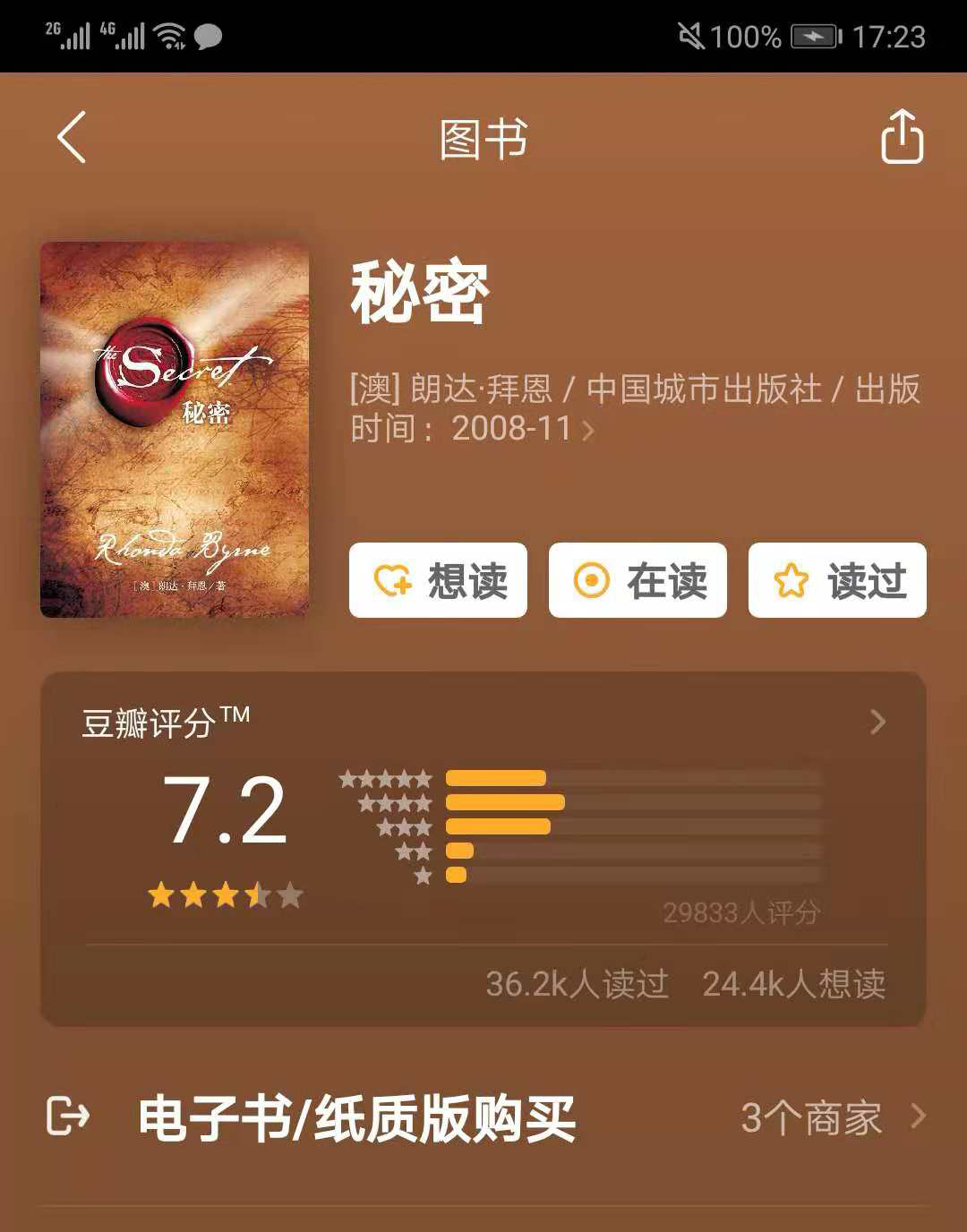Go back using the top-left arrow

(72, 137)
